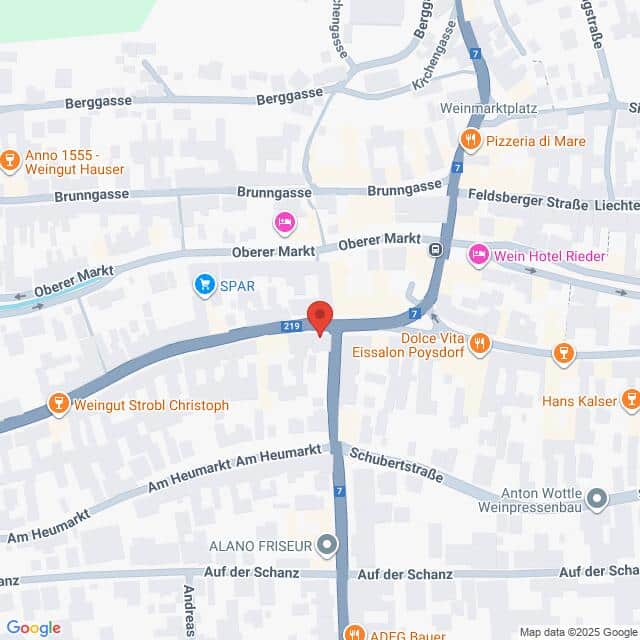Open the Google logo link

[x=33, y=628]
